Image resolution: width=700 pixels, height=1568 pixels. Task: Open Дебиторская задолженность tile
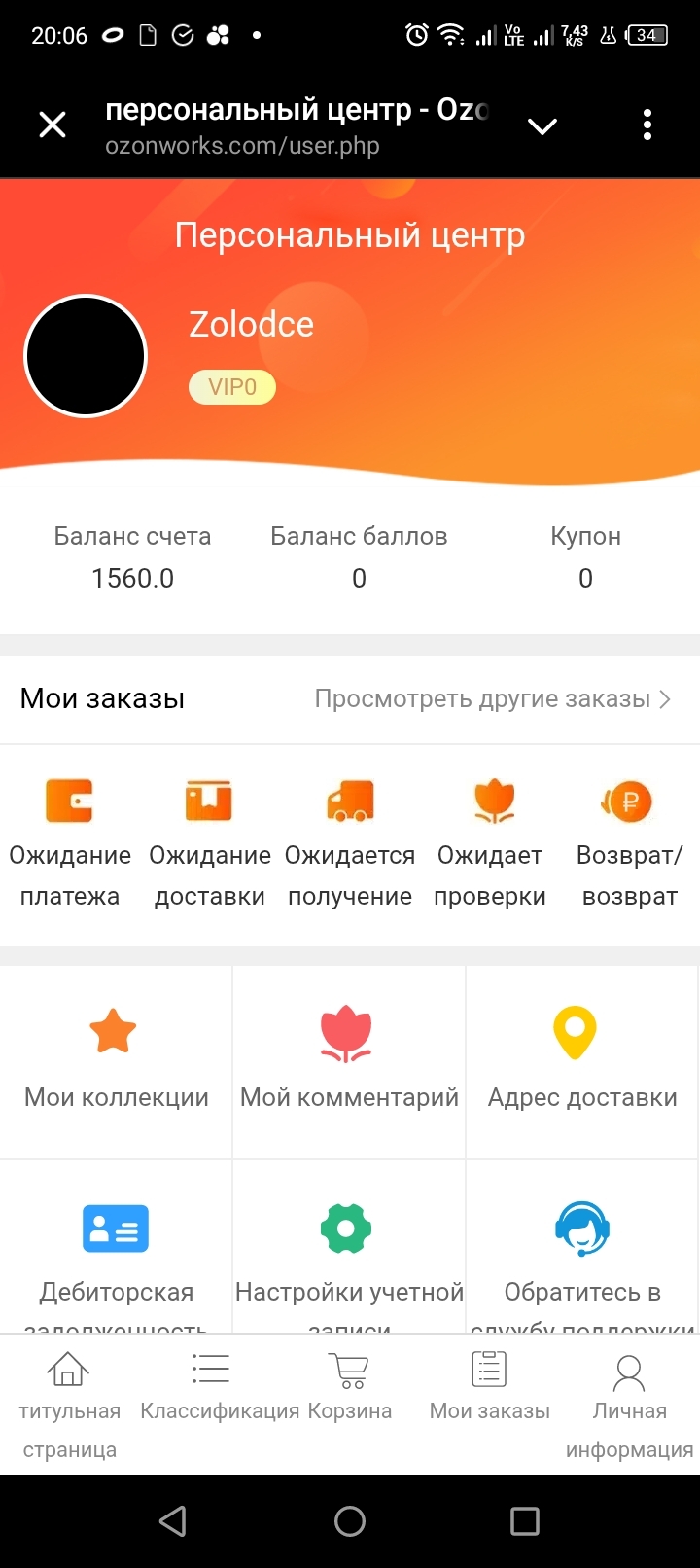pyautogui.click(x=116, y=1255)
